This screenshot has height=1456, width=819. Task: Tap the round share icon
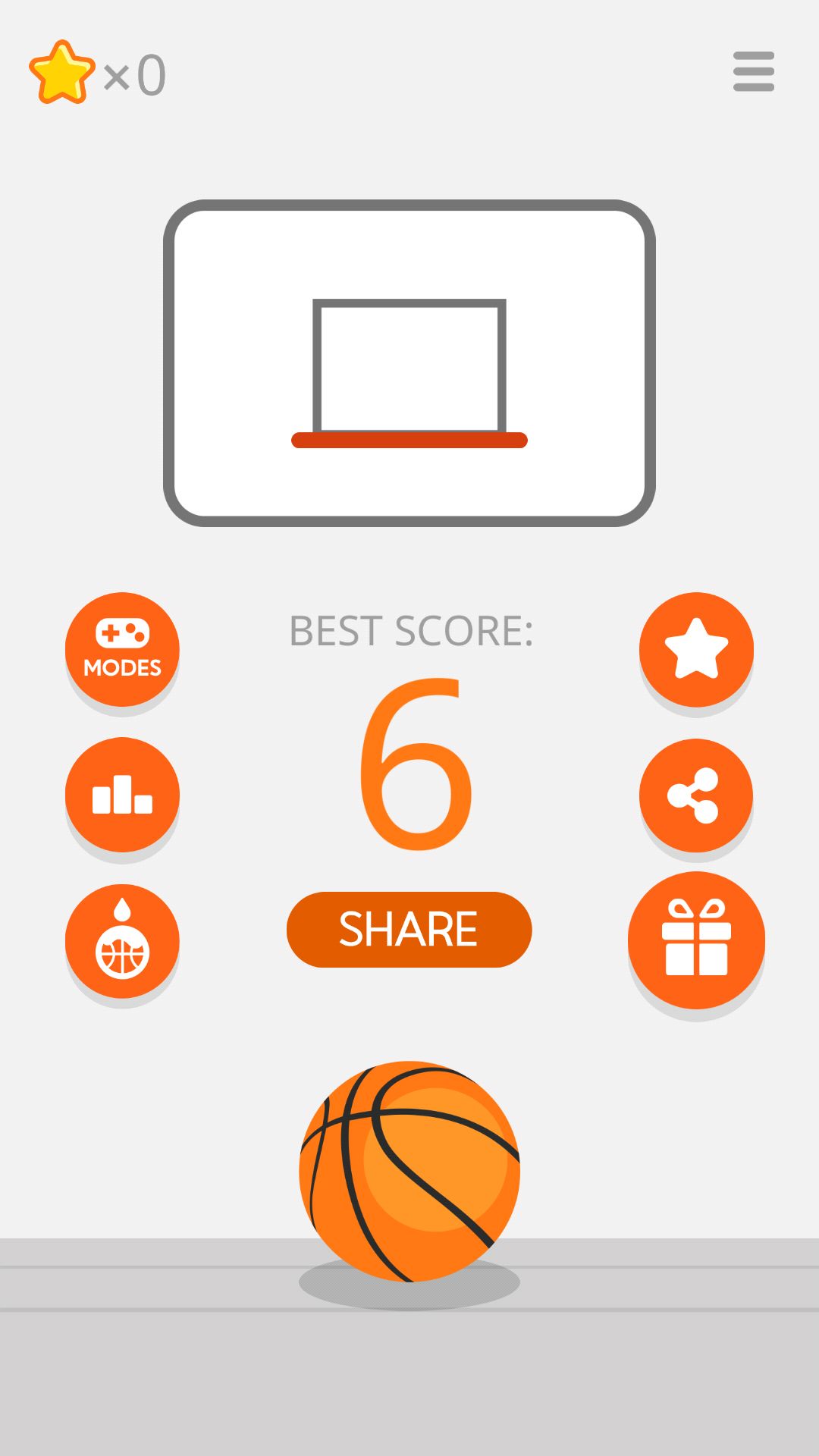[696, 795]
